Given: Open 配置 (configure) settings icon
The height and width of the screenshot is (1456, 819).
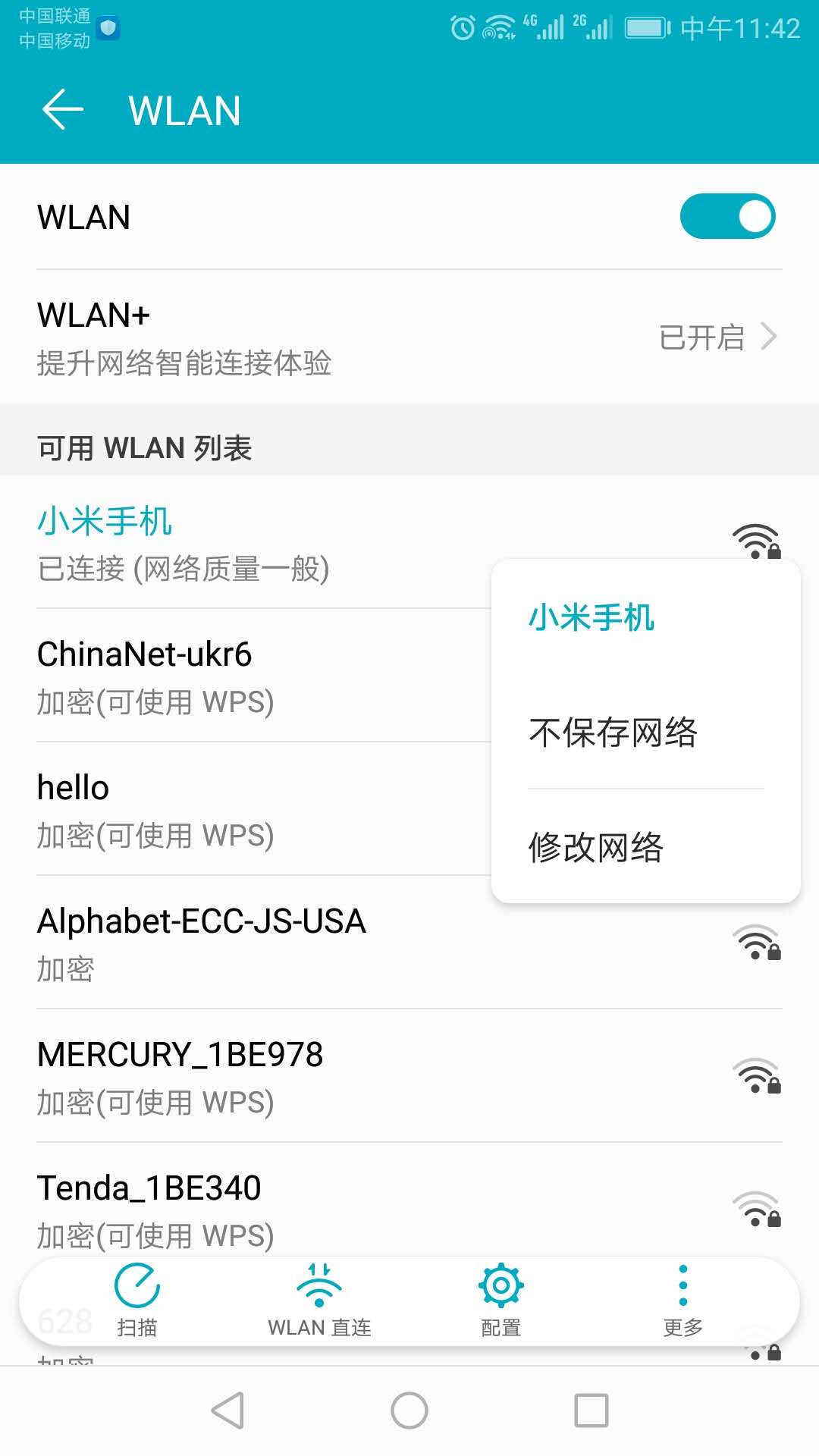Looking at the screenshot, I should (x=500, y=1289).
